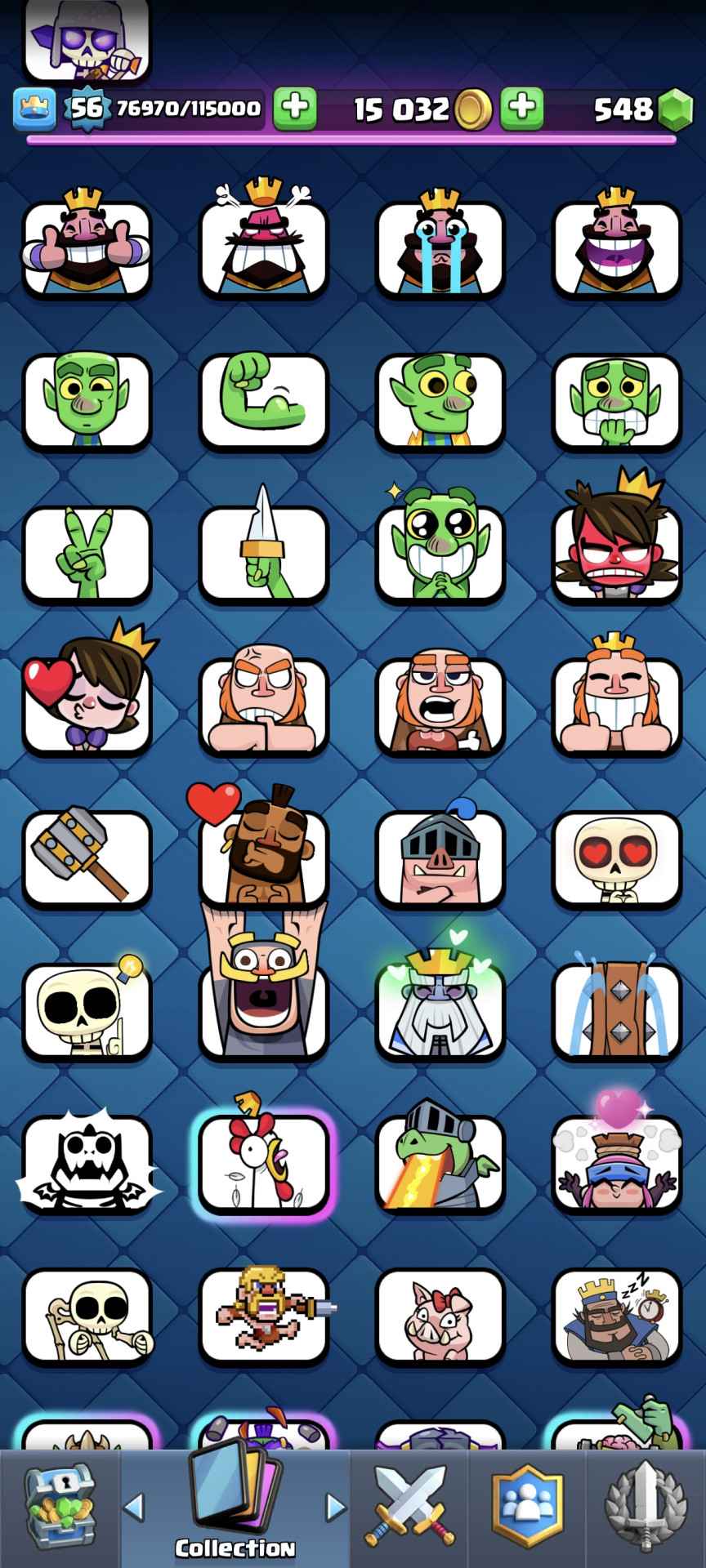The height and width of the screenshot is (1568, 706).
Task: Tap the arrow left of Collection
Action: [x=135, y=1507]
